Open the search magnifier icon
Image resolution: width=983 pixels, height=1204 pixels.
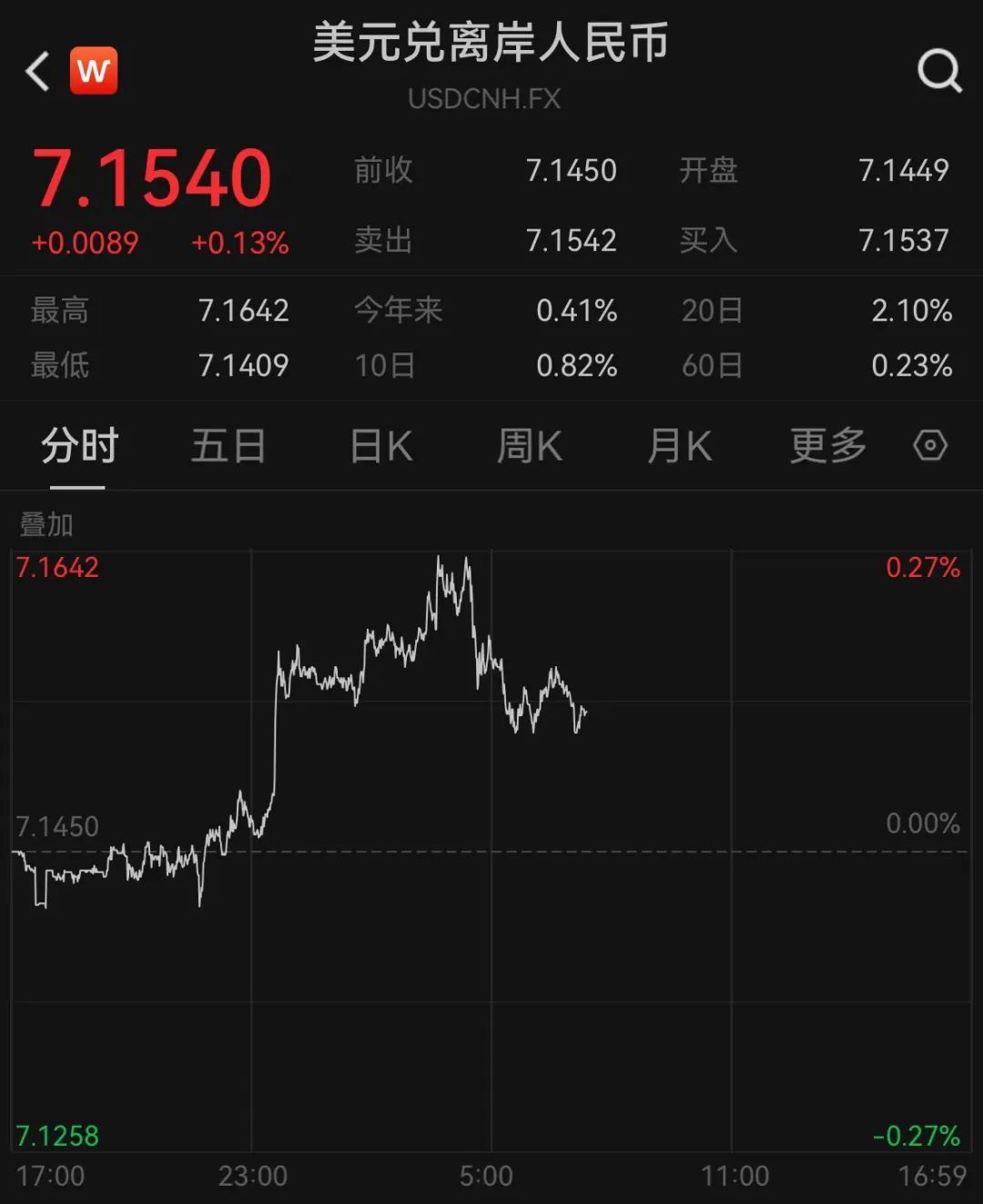click(938, 70)
